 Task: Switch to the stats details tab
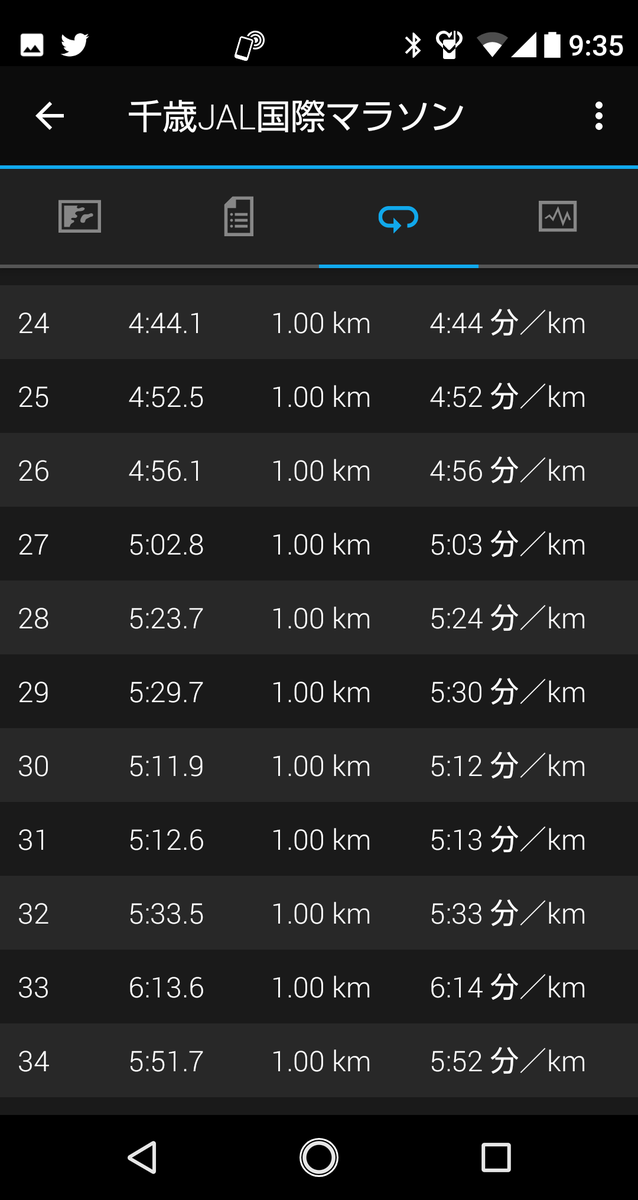tap(239, 216)
